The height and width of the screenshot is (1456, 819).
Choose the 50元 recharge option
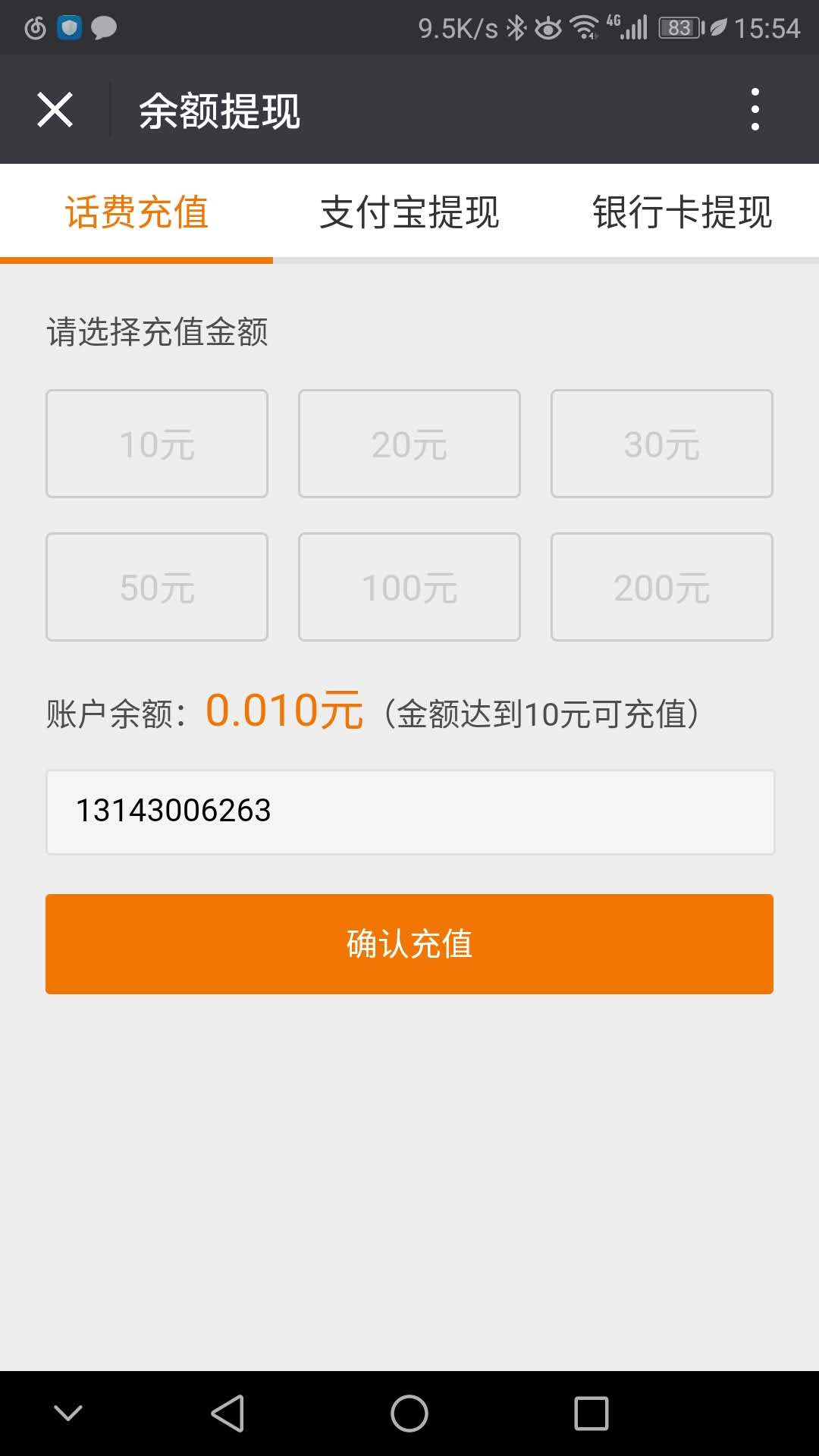pos(157,587)
